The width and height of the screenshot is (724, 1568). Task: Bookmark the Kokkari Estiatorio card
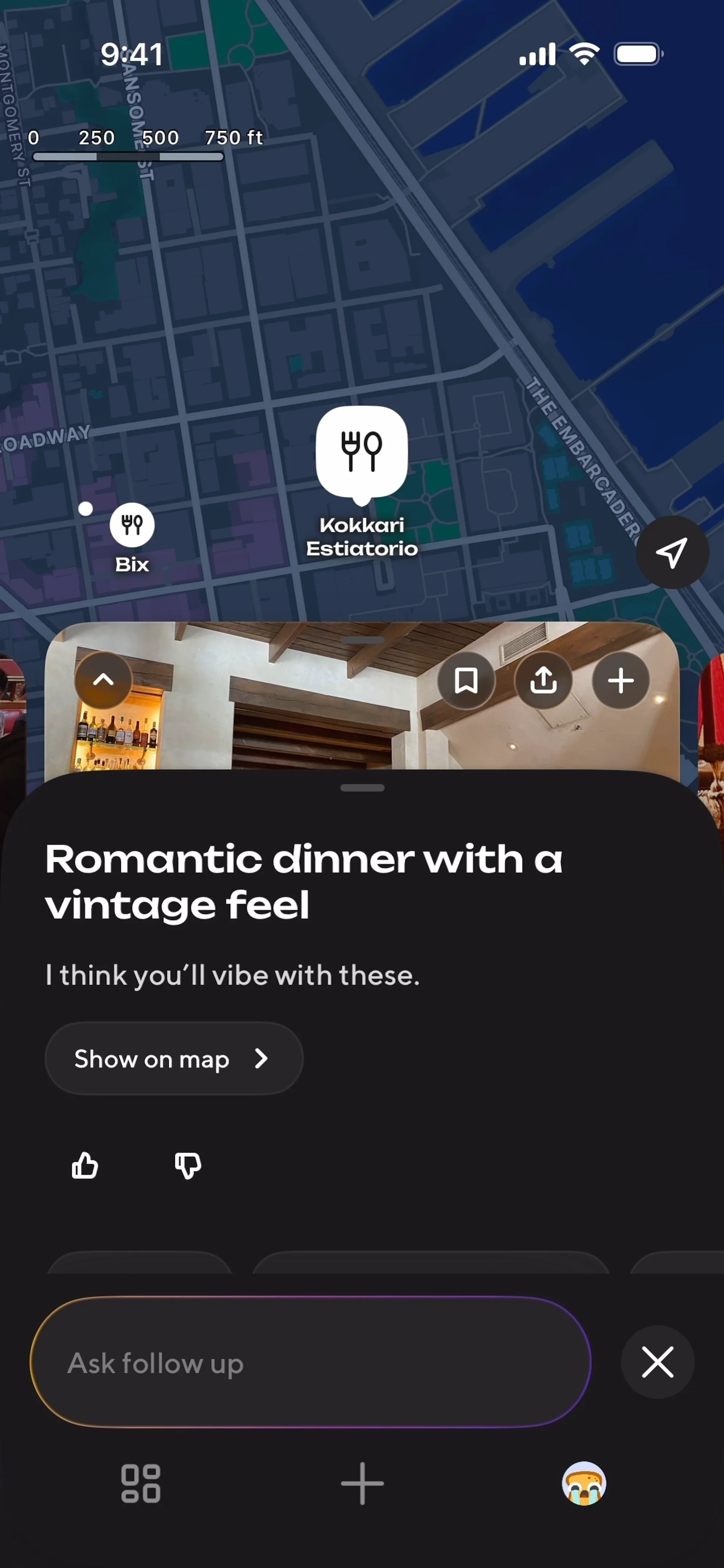(466, 681)
